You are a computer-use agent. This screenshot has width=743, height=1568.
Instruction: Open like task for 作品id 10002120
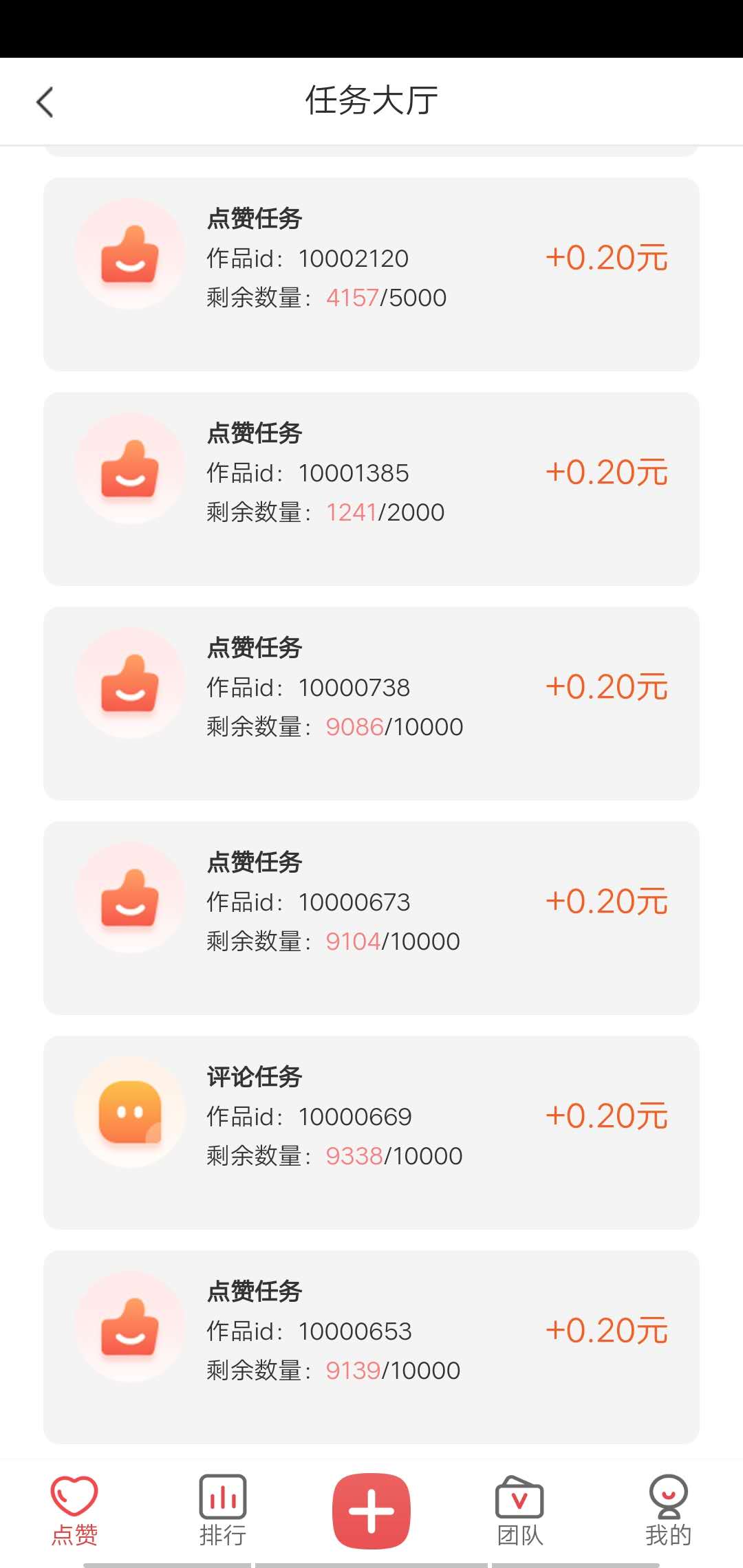pyautogui.click(x=371, y=274)
